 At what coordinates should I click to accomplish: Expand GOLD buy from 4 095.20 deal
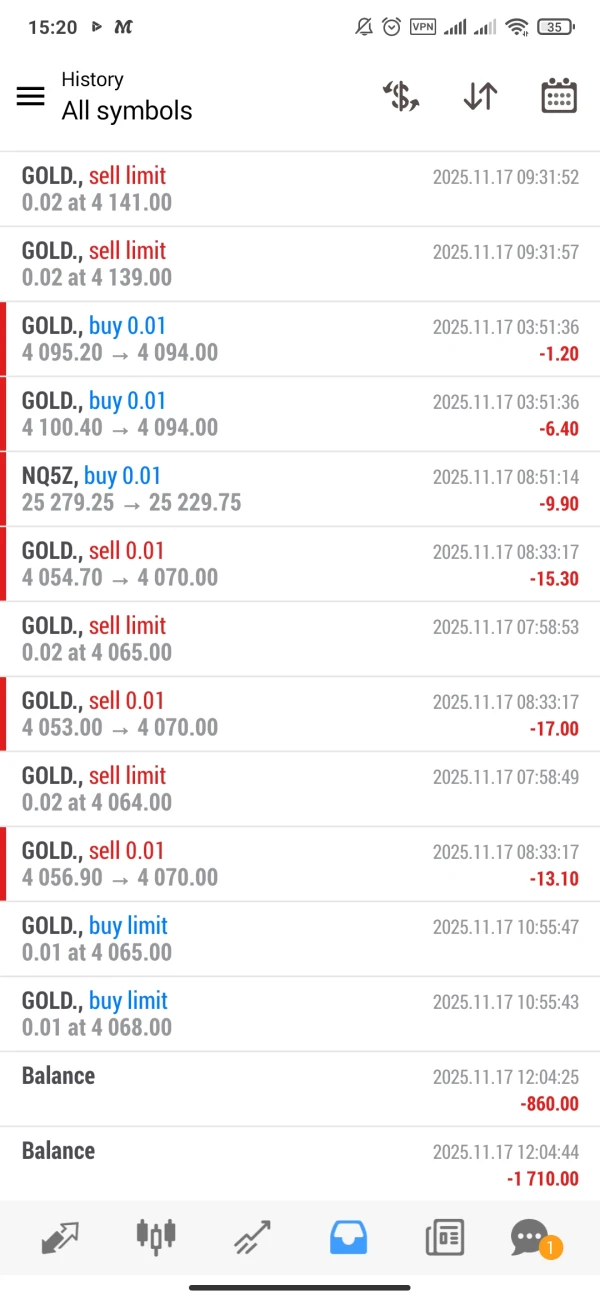click(300, 339)
